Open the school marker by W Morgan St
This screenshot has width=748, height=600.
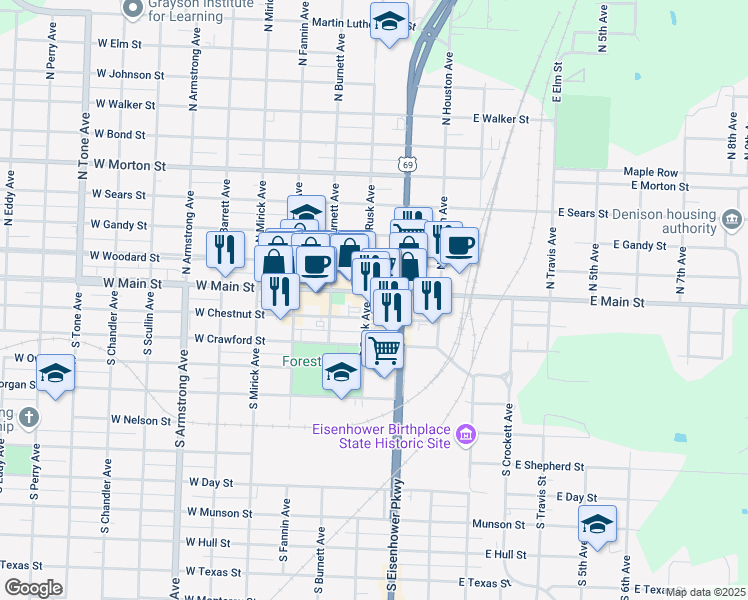tap(56, 375)
